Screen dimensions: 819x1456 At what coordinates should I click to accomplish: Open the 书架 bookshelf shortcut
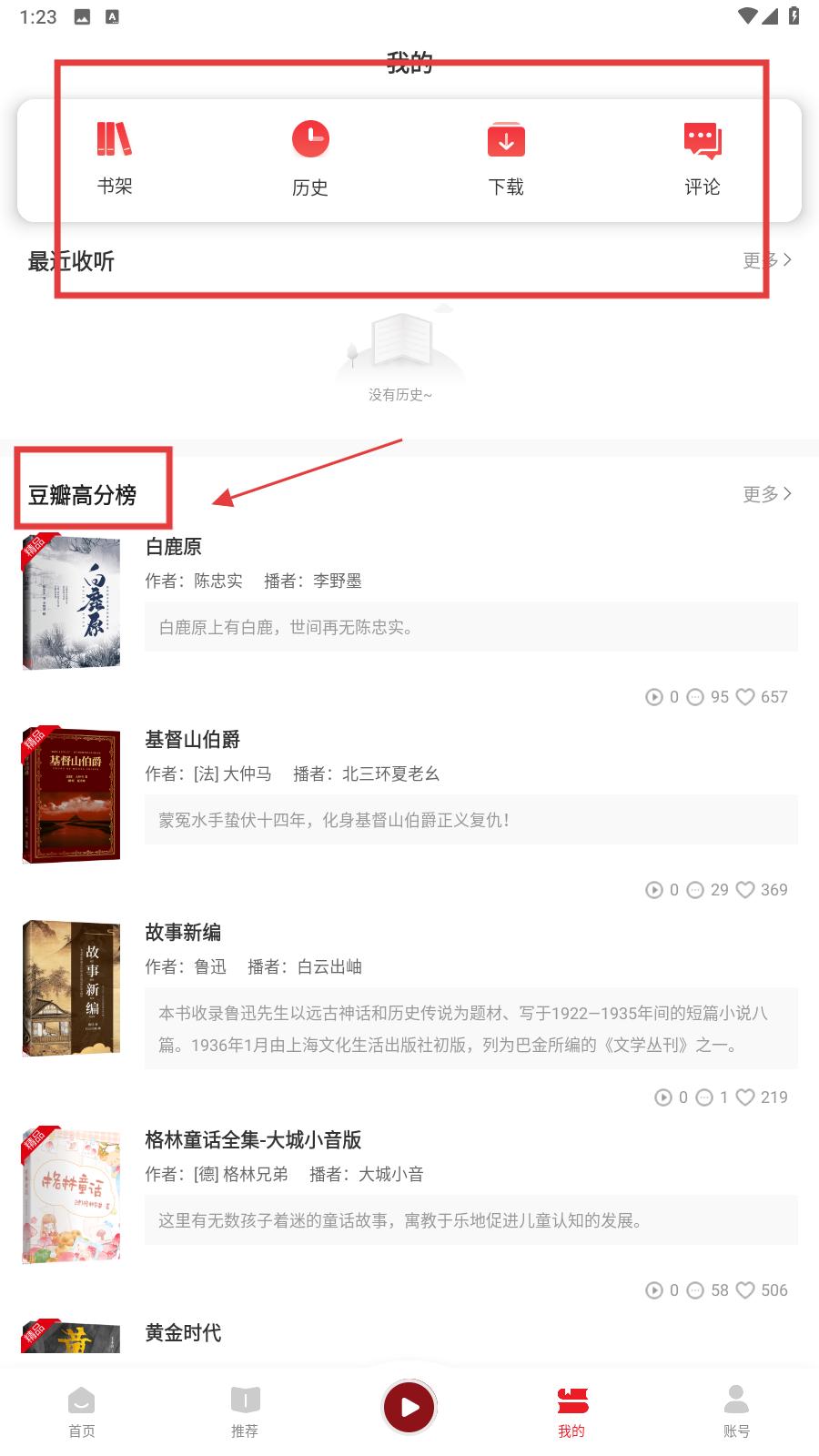(x=115, y=158)
